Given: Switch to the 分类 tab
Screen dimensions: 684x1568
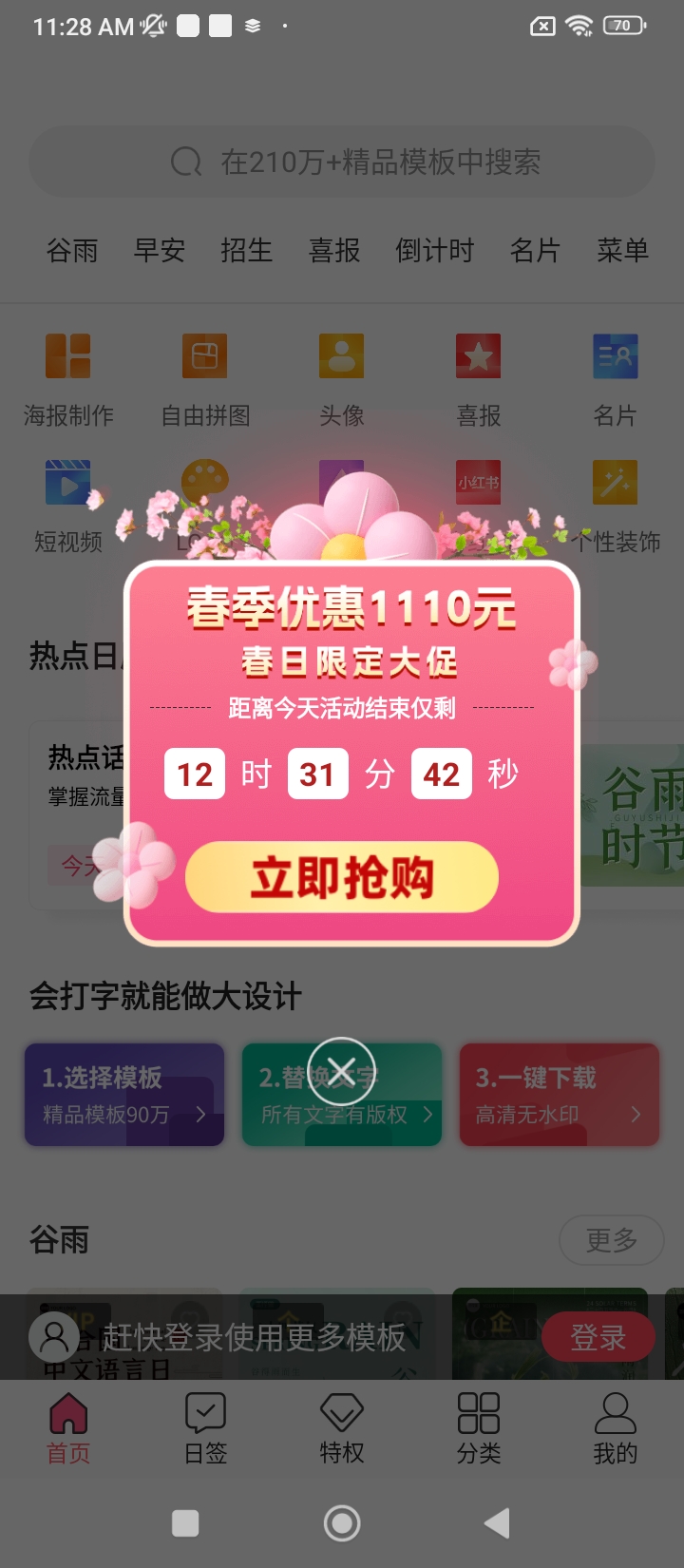Looking at the screenshot, I should click(x=479, y=1428).
